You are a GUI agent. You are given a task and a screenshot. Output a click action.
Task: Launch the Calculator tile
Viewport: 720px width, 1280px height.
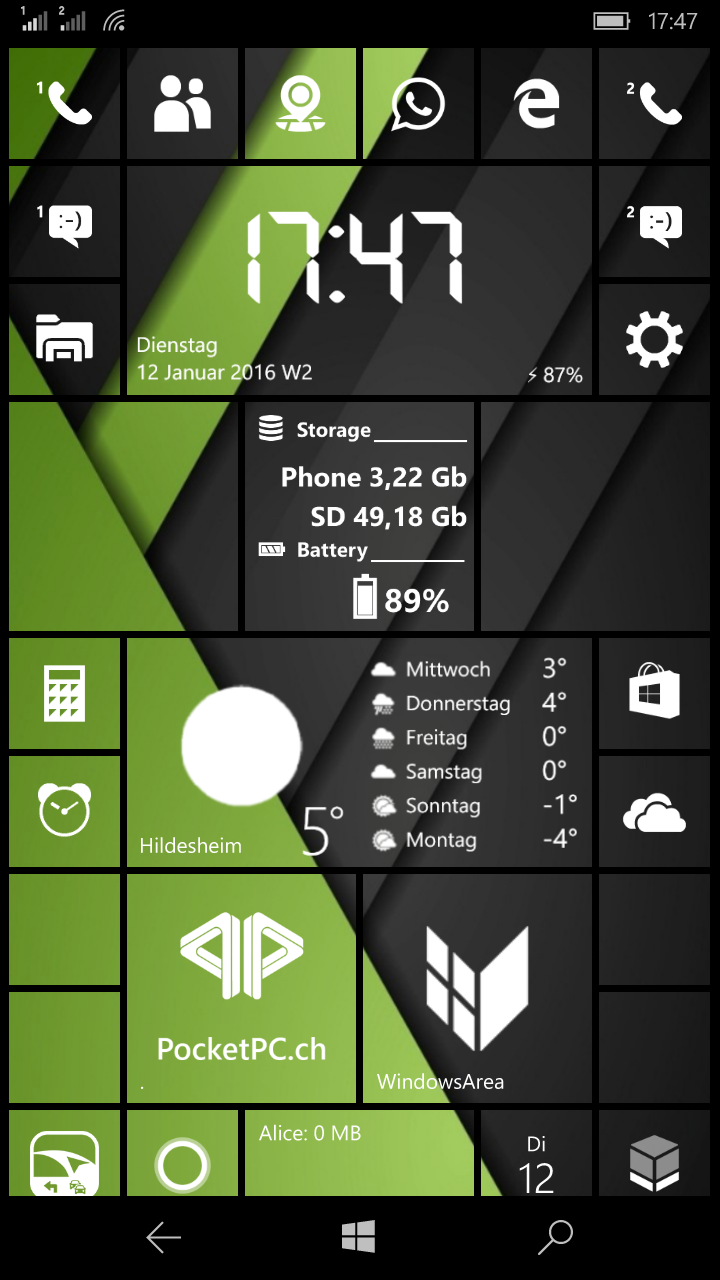pyautogui.click(x=64, y=693)
